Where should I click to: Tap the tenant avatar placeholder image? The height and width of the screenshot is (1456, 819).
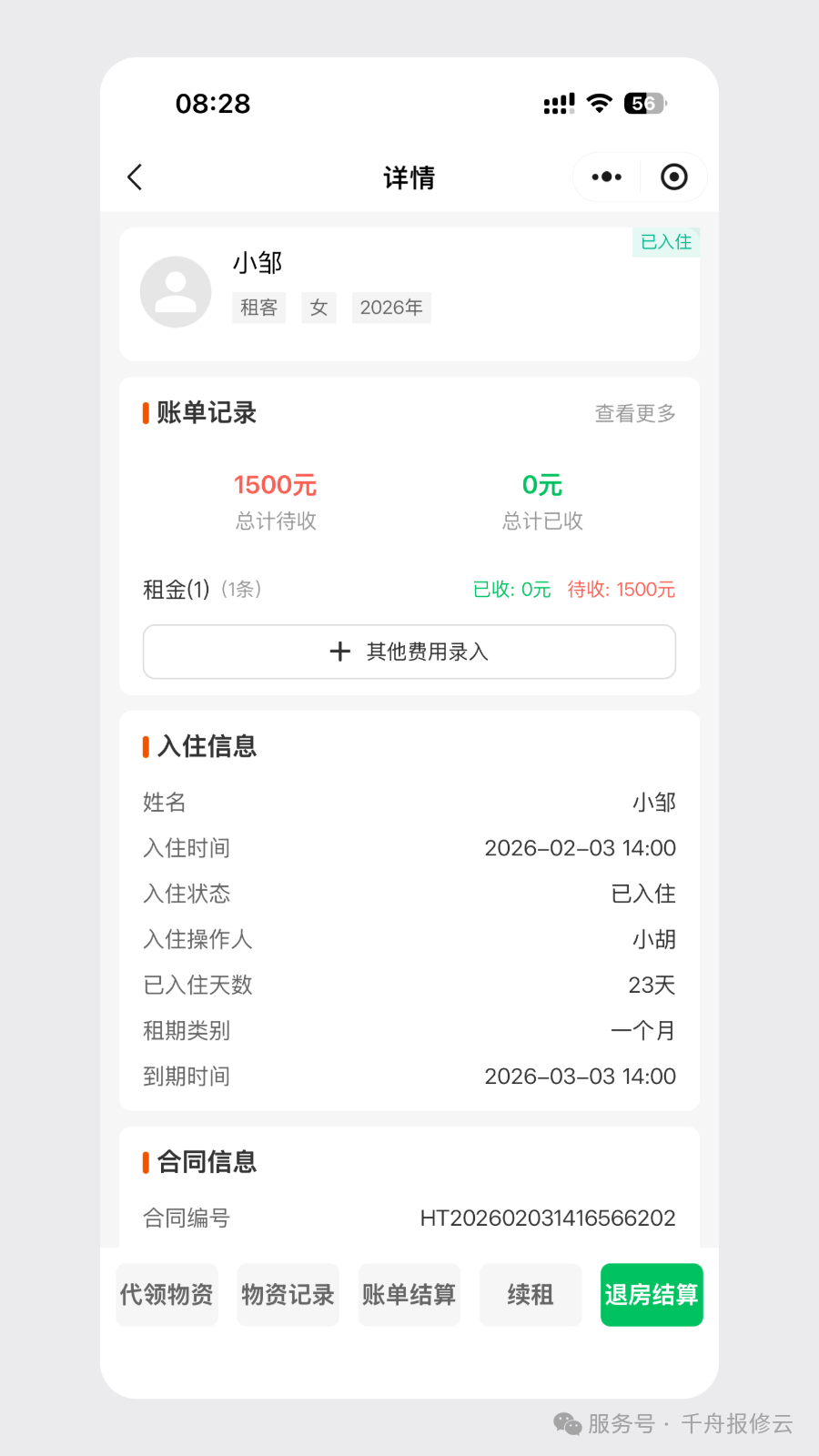point(176,291)
